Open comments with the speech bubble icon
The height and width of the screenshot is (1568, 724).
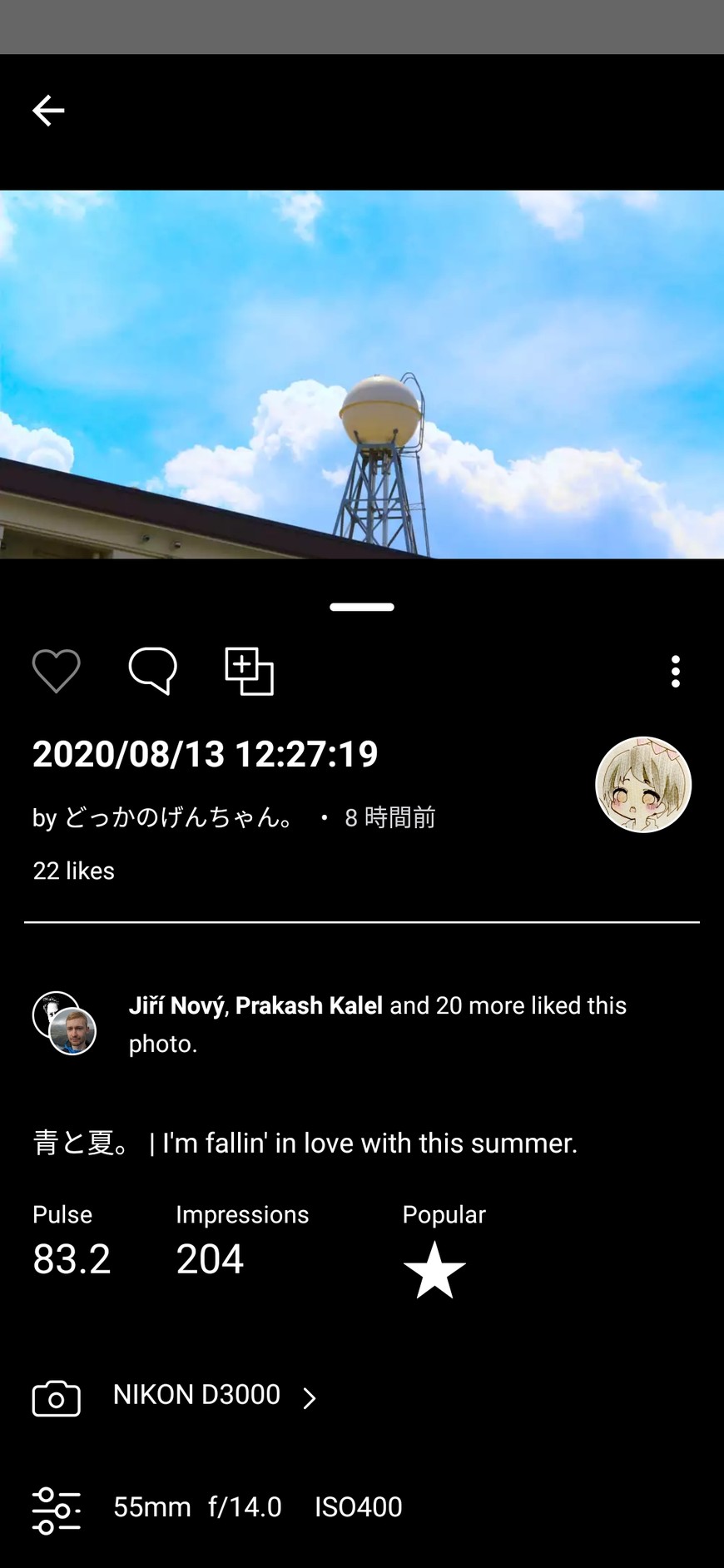[x=153, y=671]
